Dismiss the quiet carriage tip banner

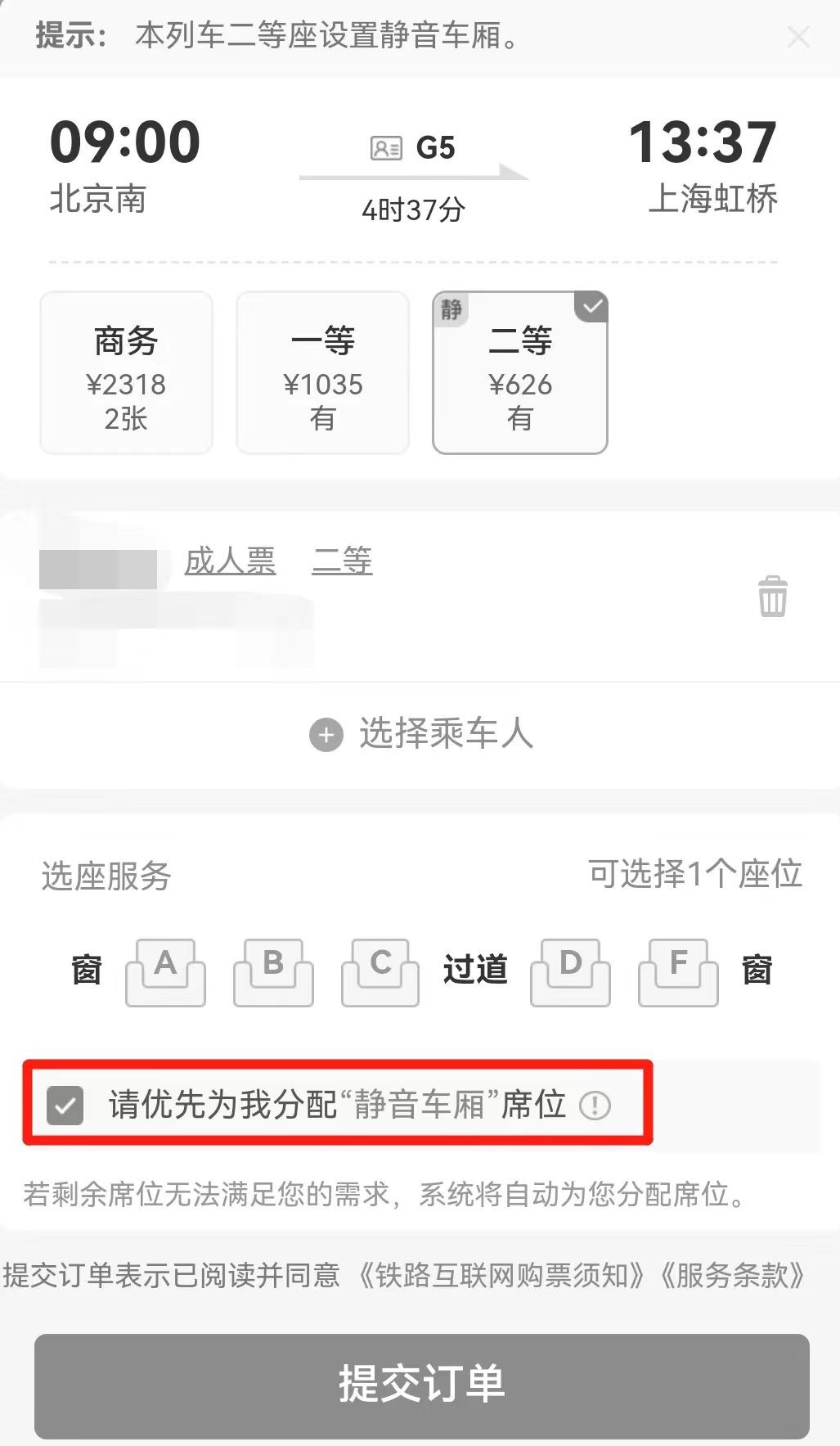pos(797,37)
